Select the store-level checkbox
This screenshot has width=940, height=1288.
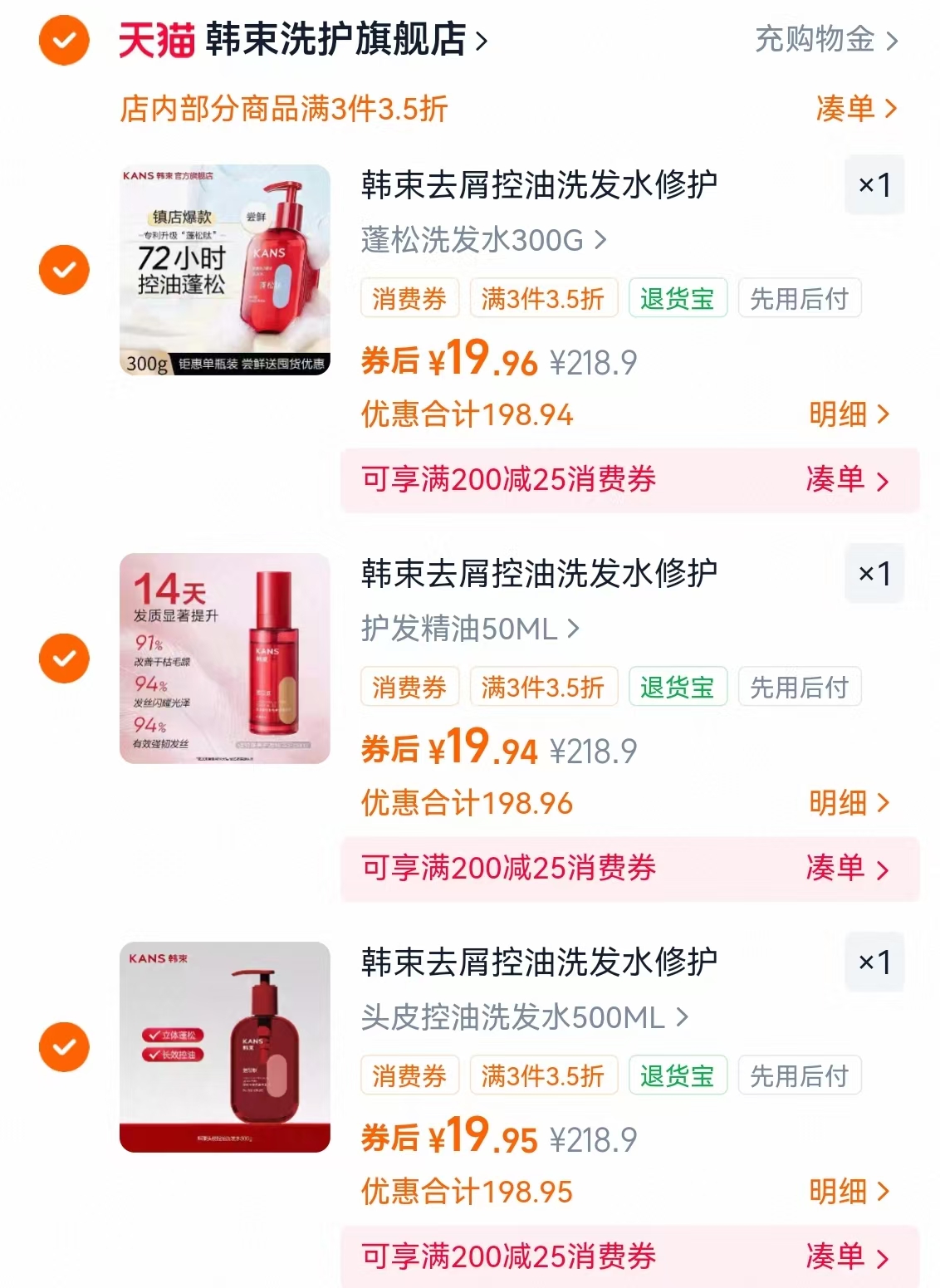click(x=64, y=38)
